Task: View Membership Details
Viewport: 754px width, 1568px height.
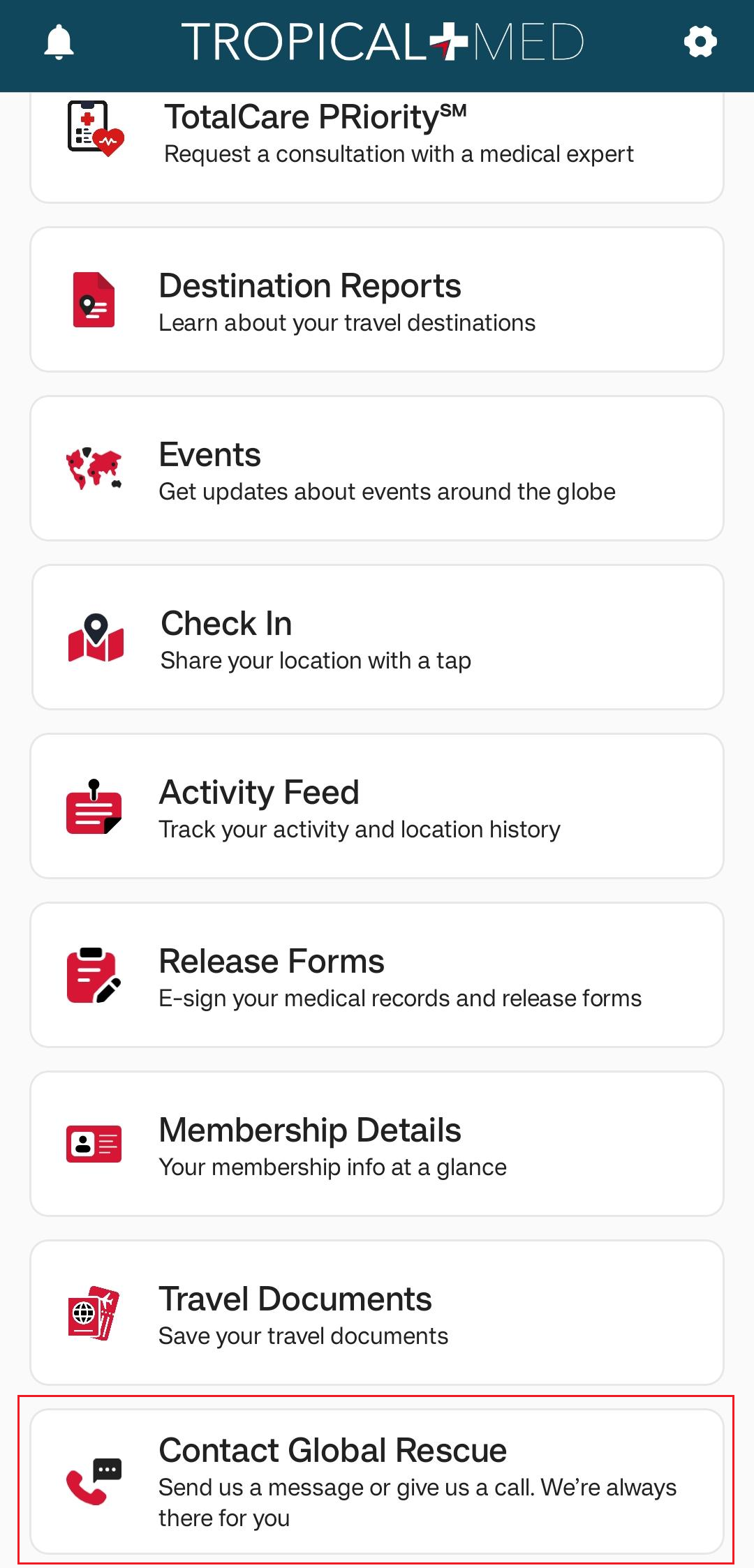Action: click(377, 1144)
